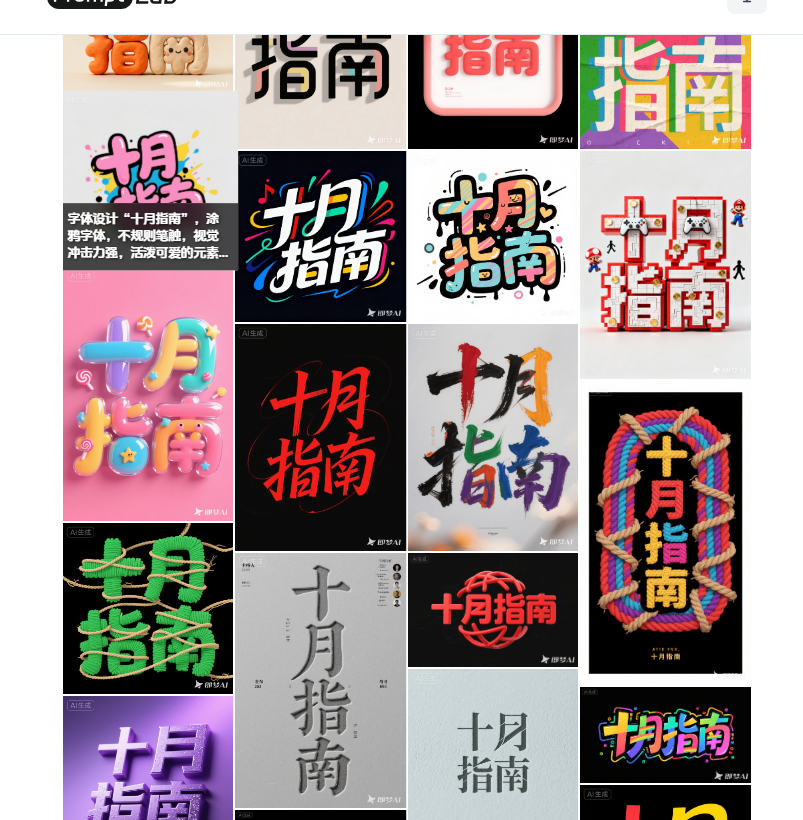
Task: Open the red globe logo tile
Action: coord(493,609)
